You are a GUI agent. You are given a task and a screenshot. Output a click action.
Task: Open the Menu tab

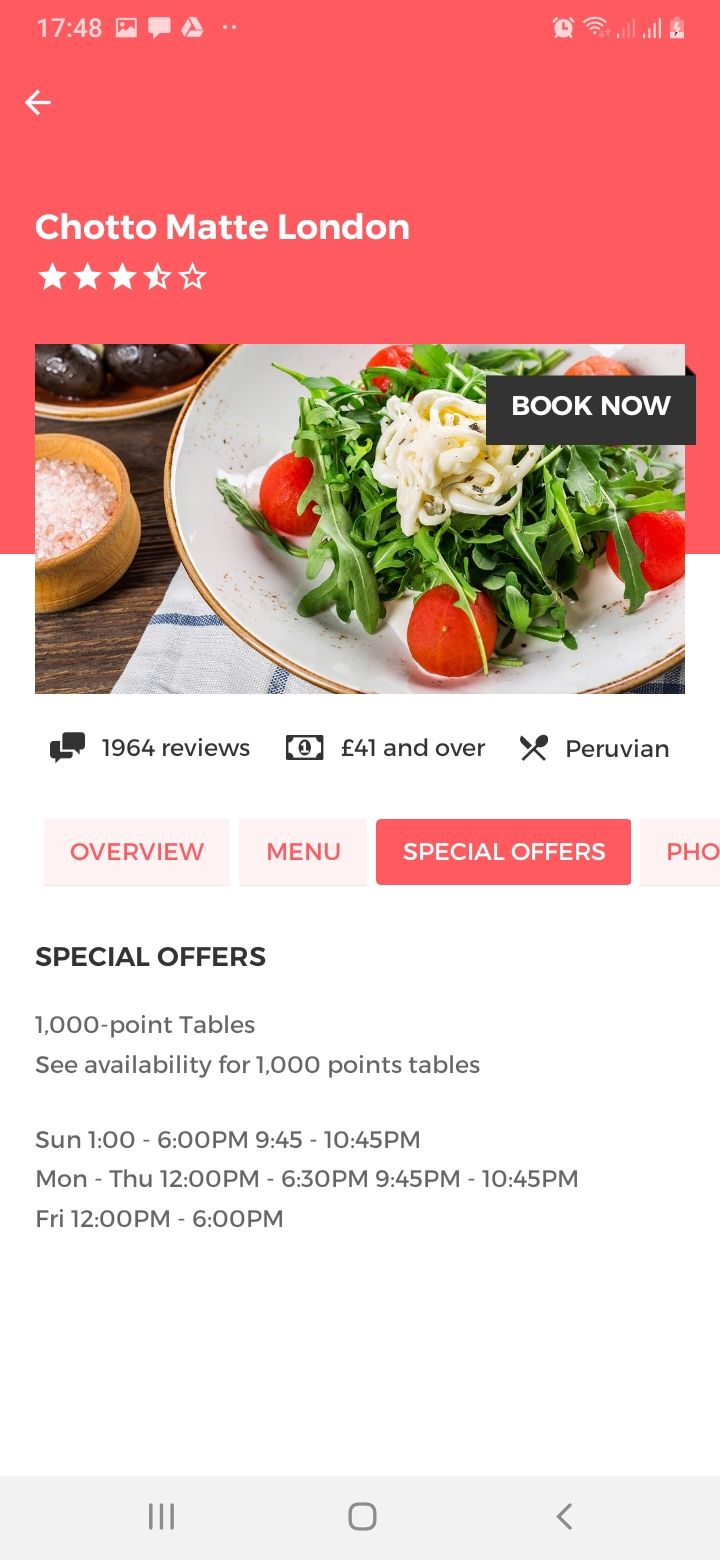coord(303,852)
